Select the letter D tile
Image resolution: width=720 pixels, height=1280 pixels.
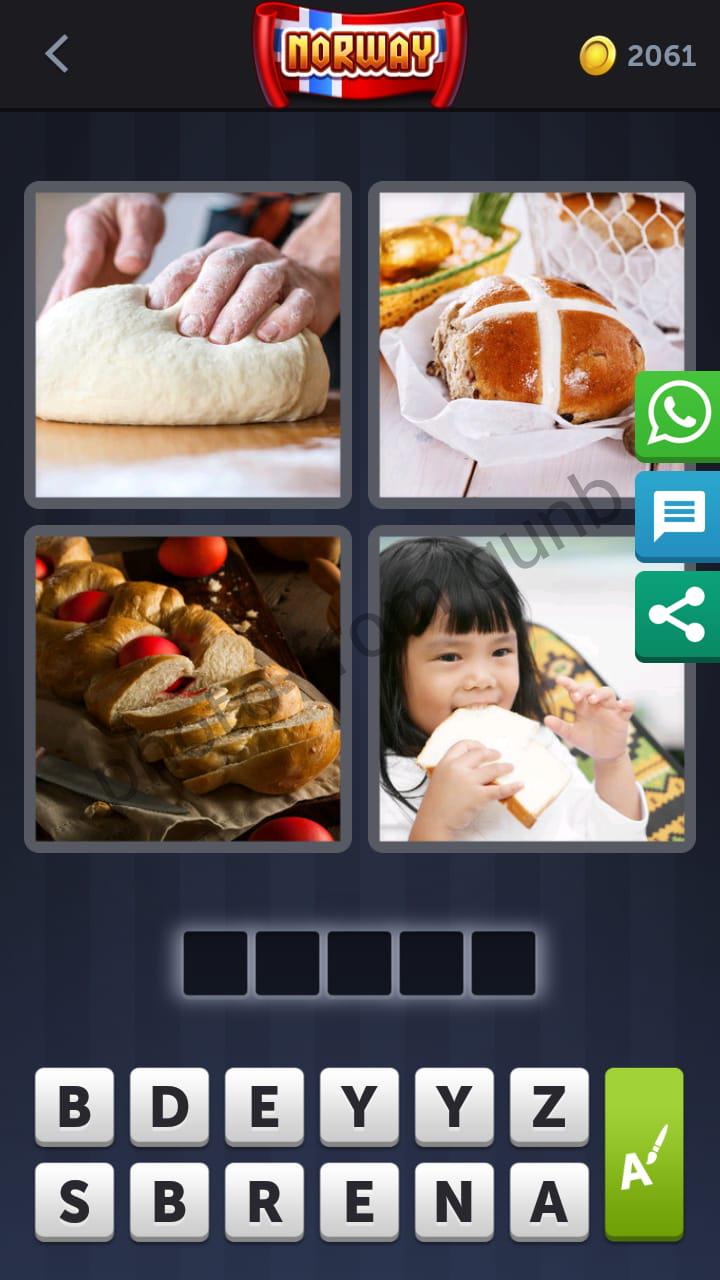pos(169,1106)
